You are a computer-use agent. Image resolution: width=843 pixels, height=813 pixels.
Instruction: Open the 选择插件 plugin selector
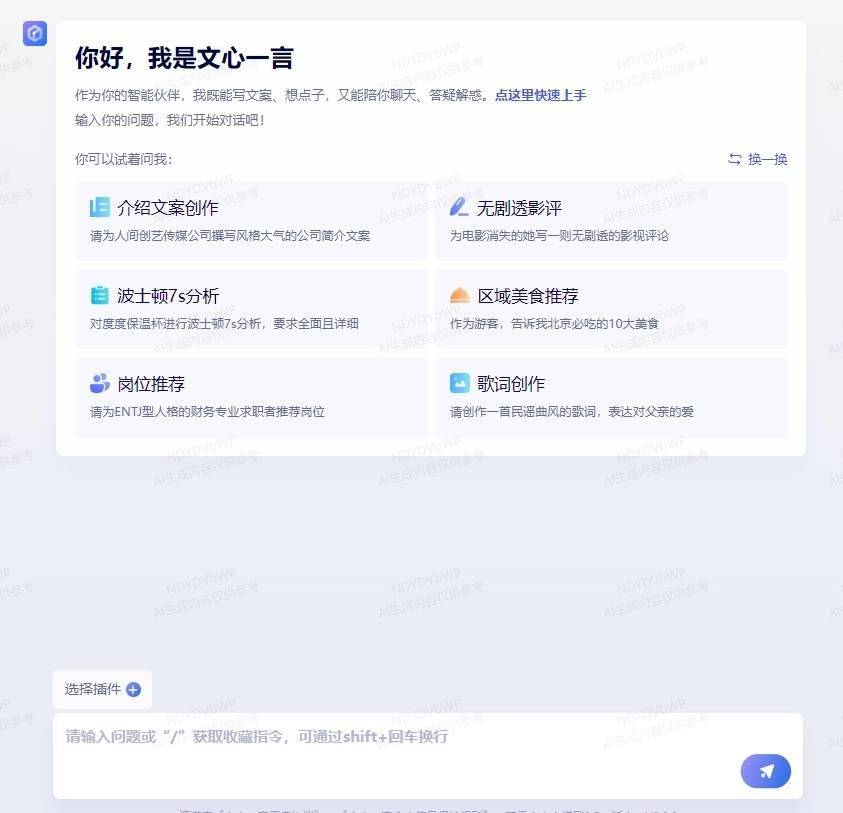pos(102,689)
